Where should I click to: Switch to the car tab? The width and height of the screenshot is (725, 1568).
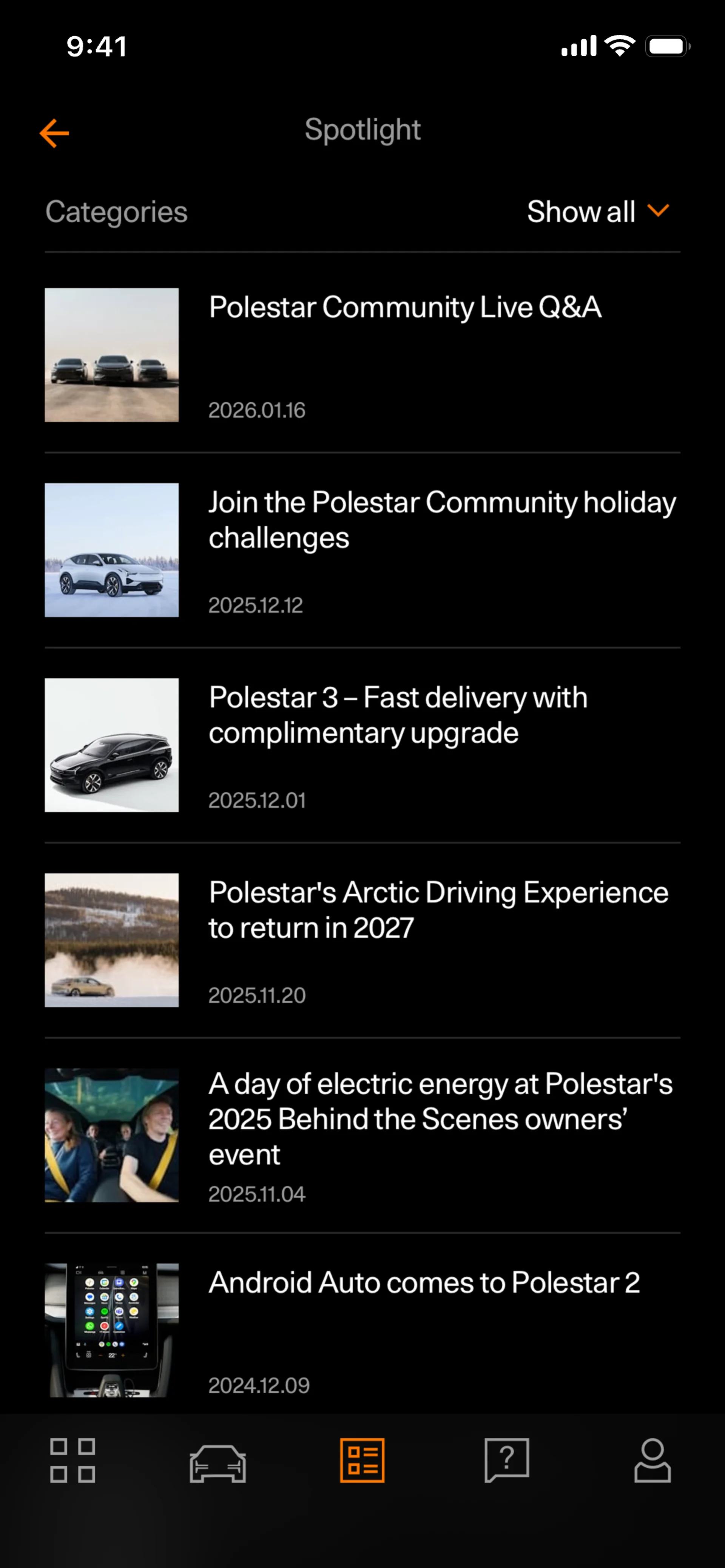click(217, 1462)
